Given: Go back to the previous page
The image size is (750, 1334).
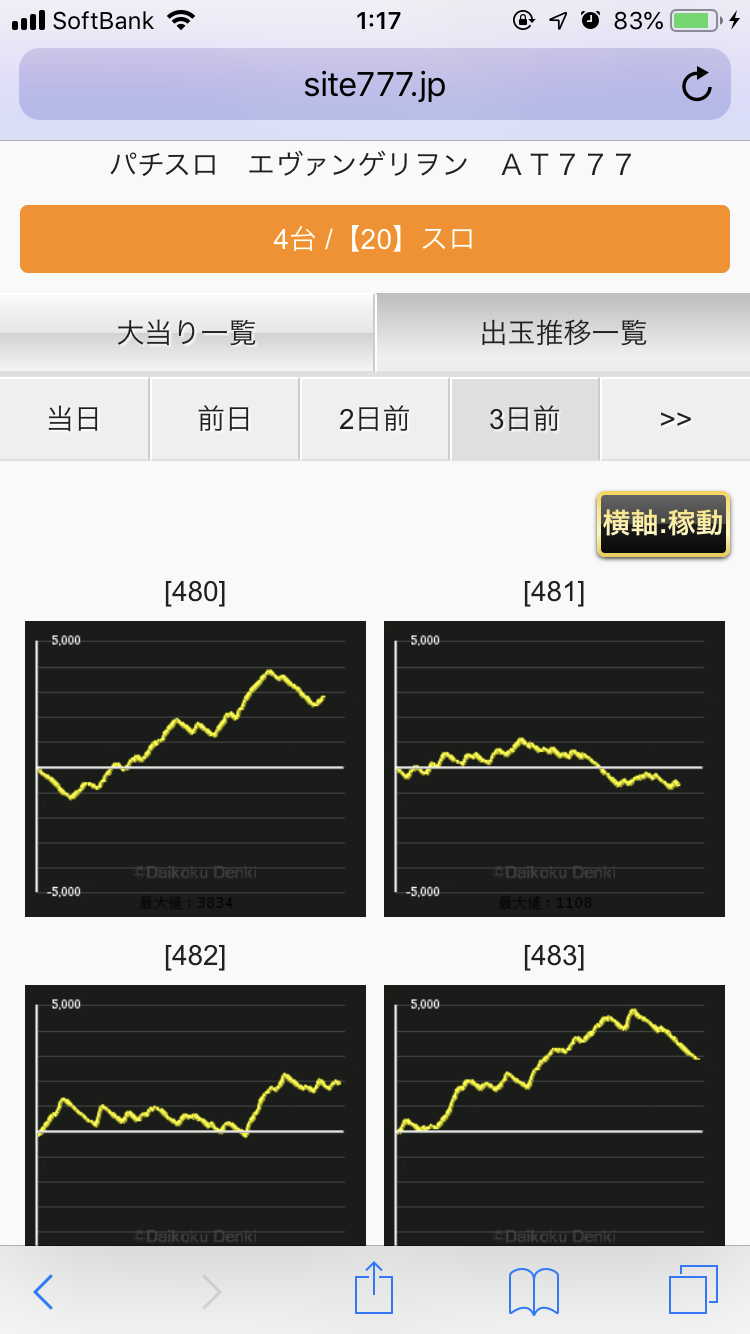Looking at the screenshot, I should point(43,1291).
